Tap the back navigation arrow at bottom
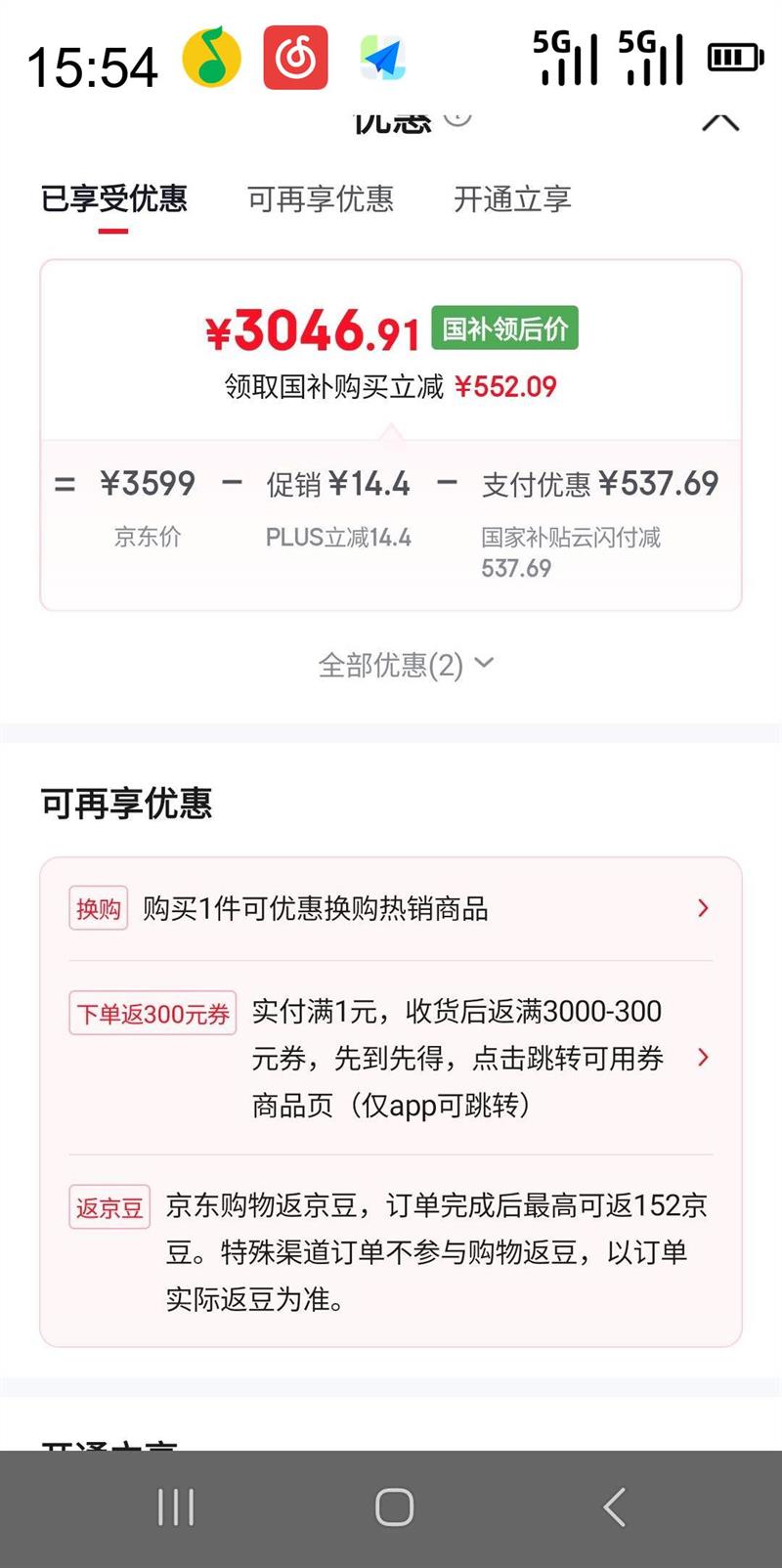This screenshot has width=782, height=1568. (613, 1506)
